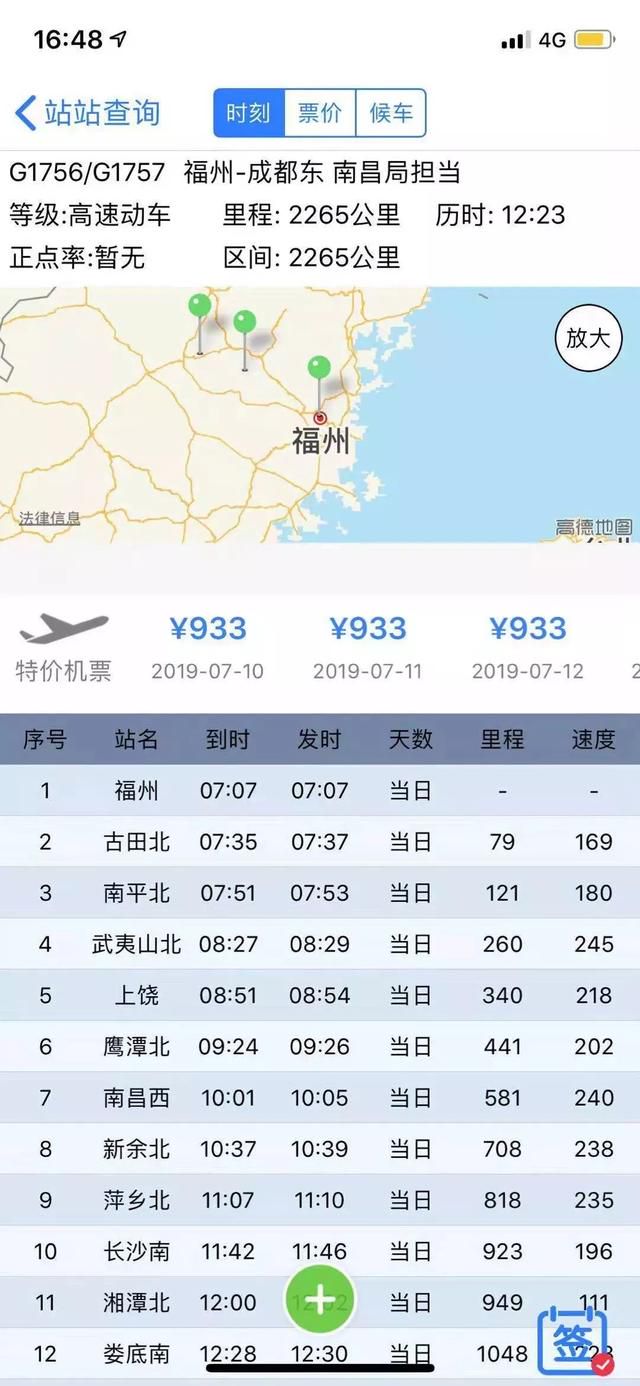Open station row 武夷山北
The width and height of the screenshot is (640, 1386).
(x=320, y=944)
